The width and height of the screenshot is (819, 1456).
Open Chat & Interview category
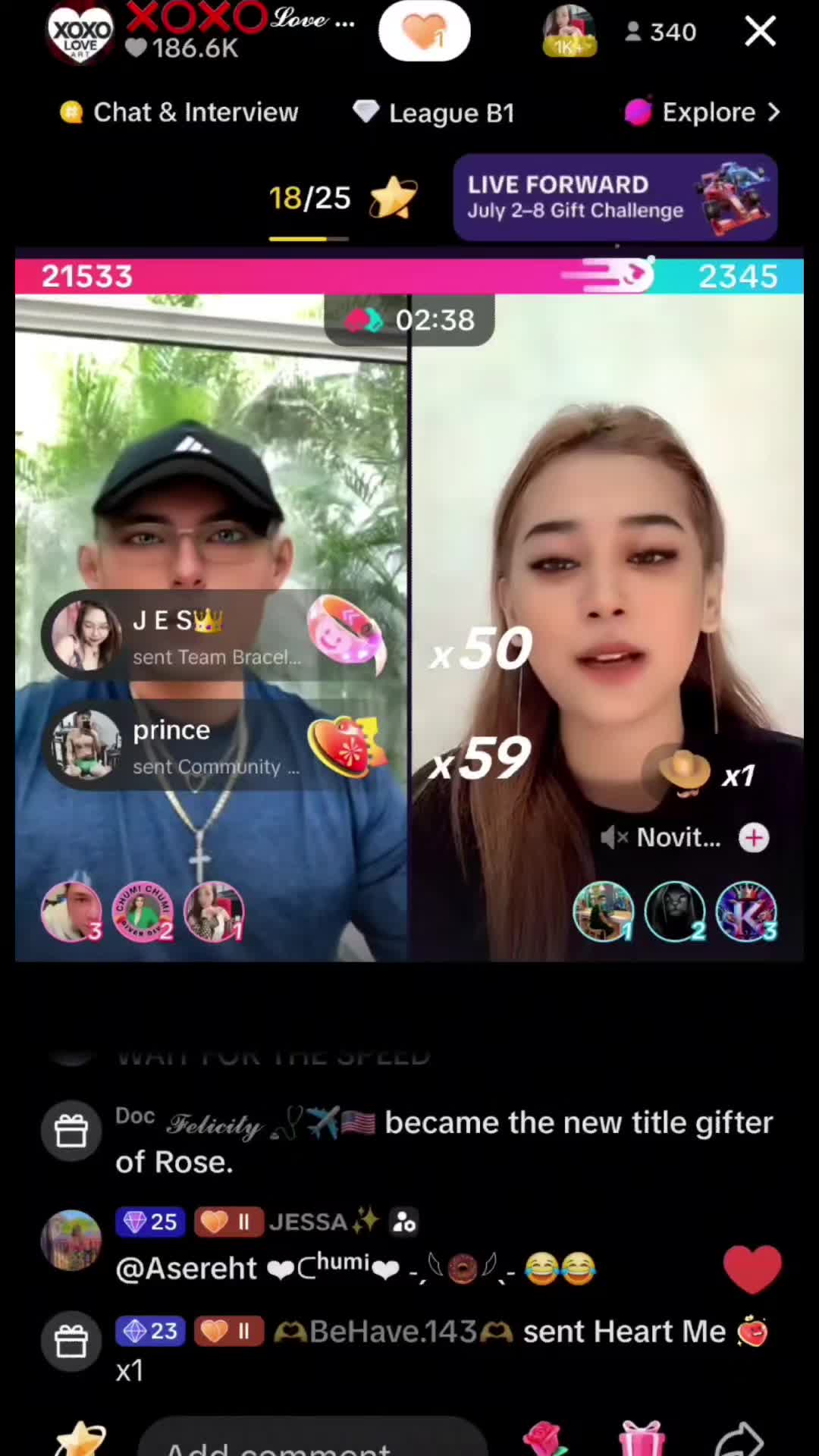tap(179, 112)
